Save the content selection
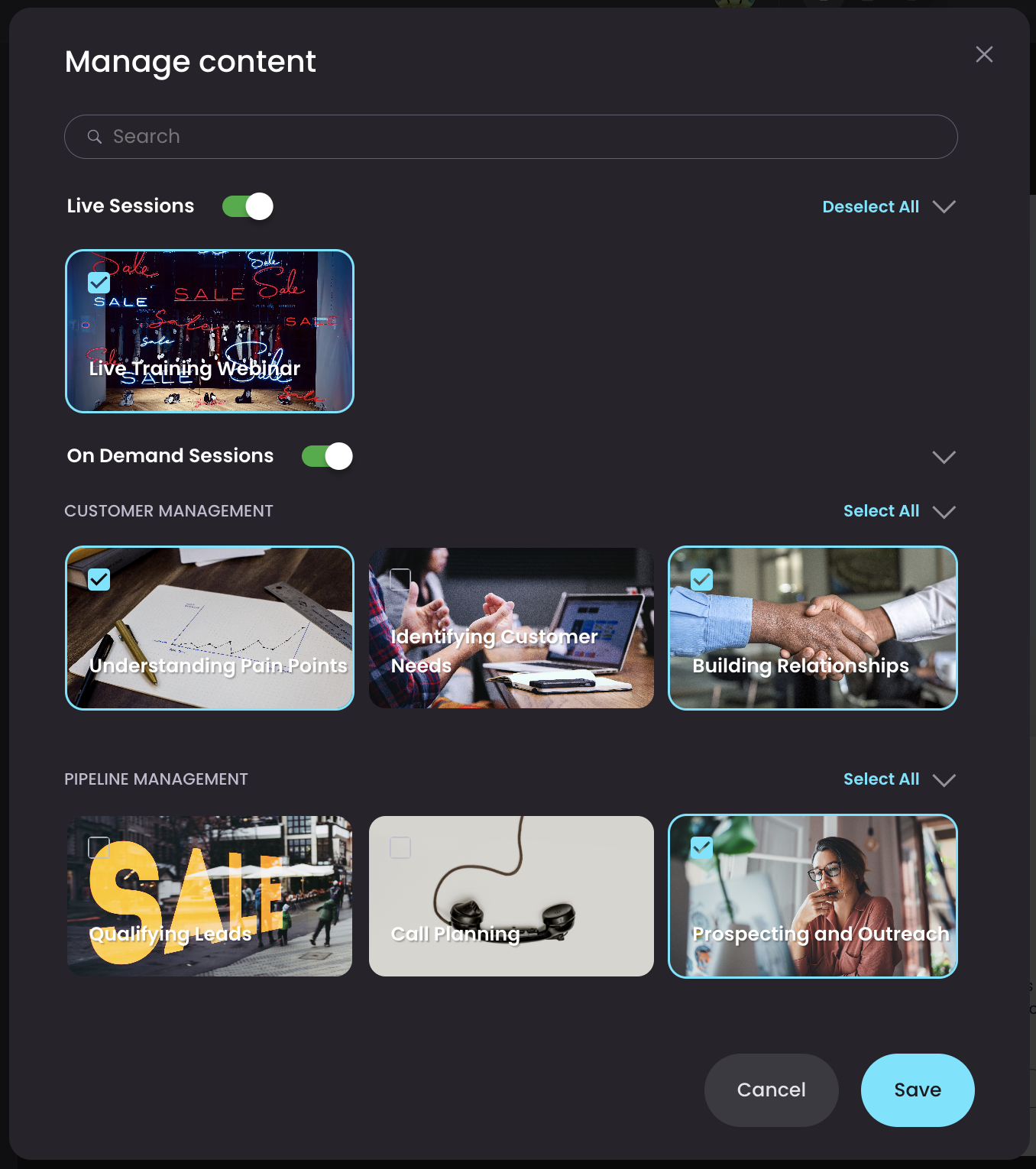1036x1169 pixels. click(x=918, y=1090)
